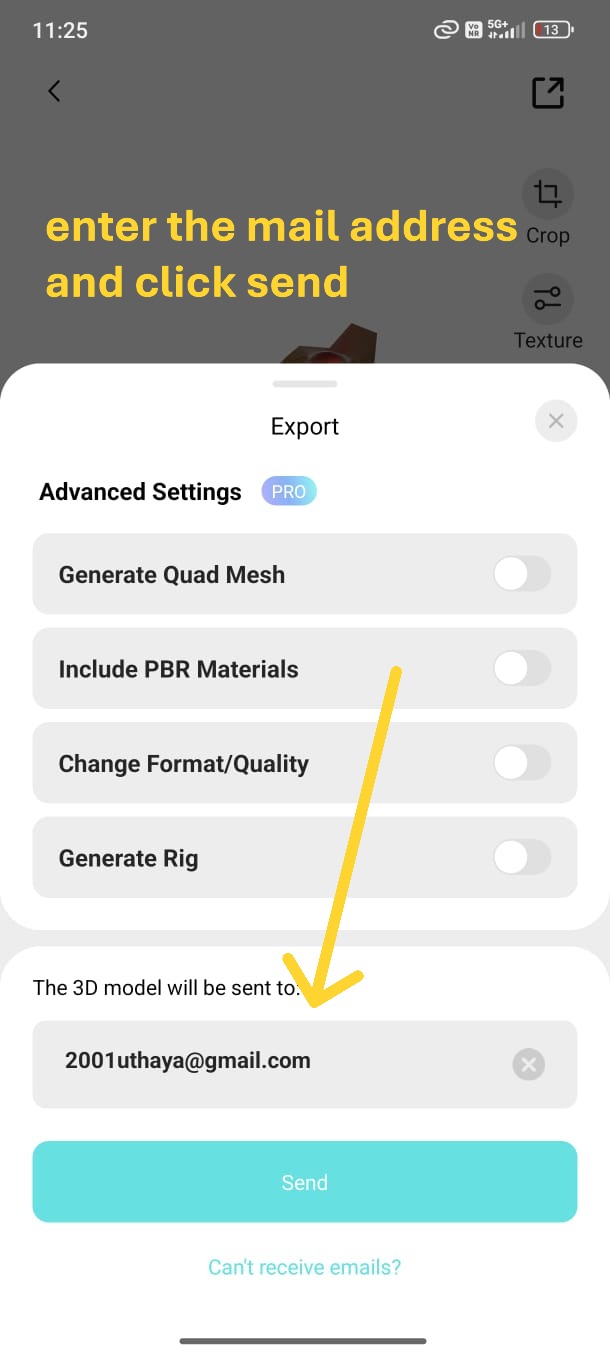The height and width of the screenshot is (1356, 610).
Task: Close the Export sheet
Action: 556,421
